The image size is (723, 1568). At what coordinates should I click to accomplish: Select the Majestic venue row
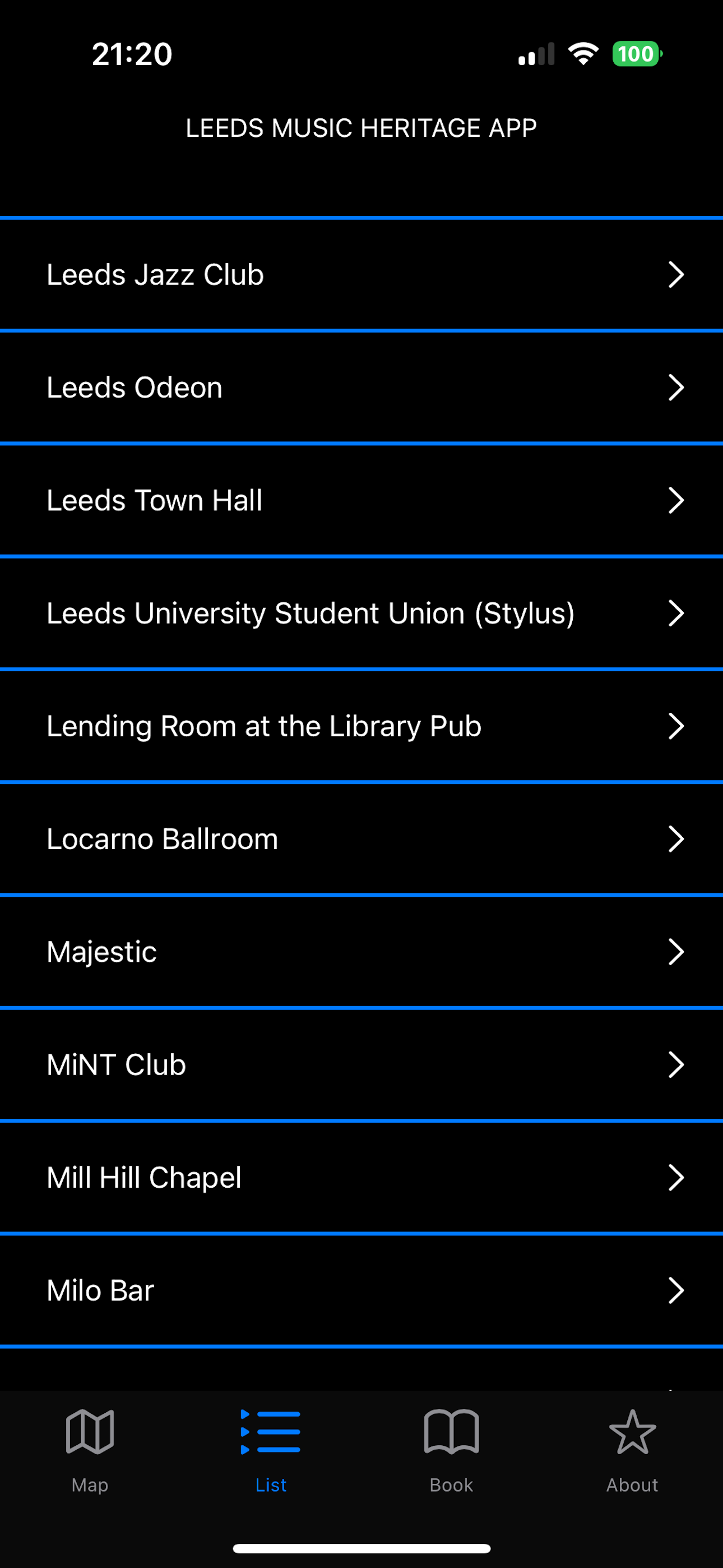(361, 952)
